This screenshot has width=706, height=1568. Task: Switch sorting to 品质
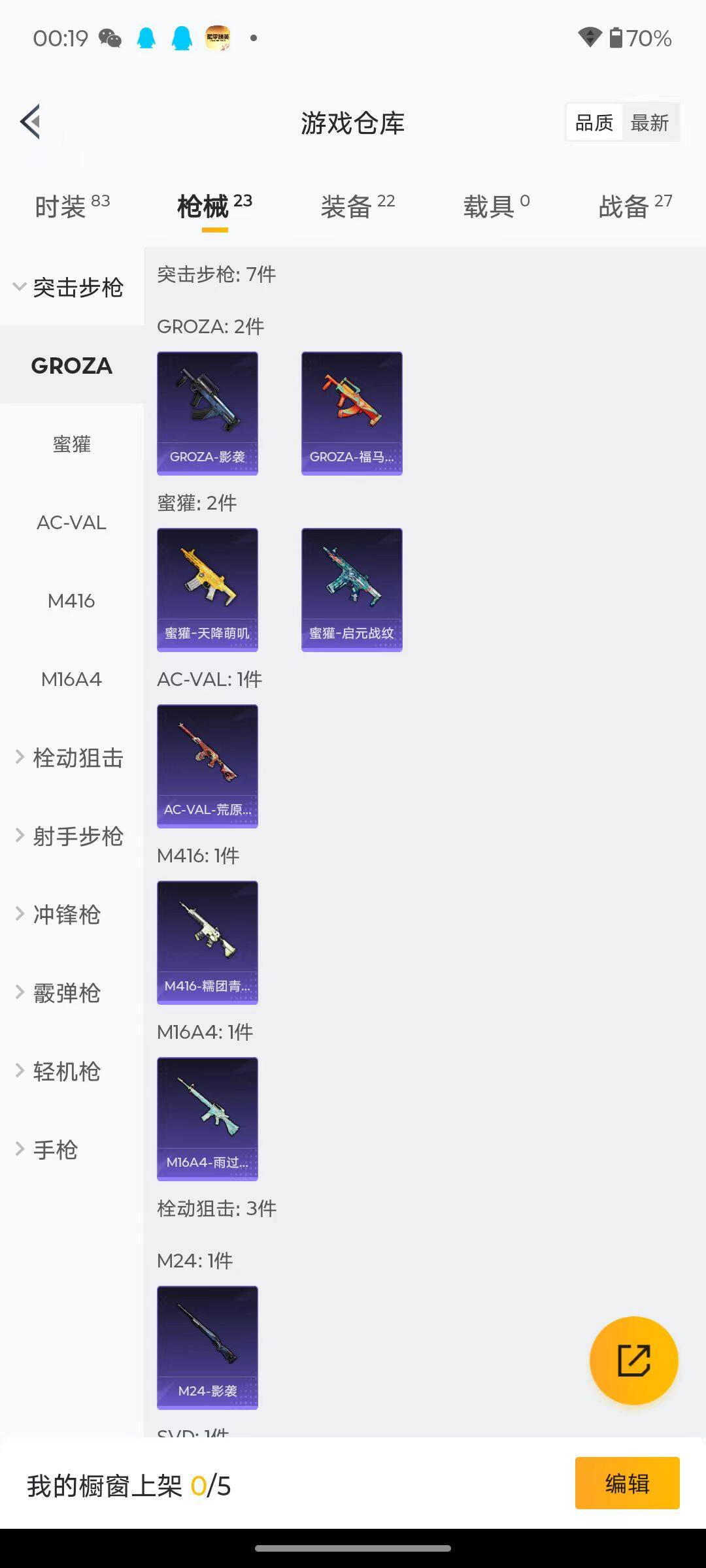(x=593, y=123)
